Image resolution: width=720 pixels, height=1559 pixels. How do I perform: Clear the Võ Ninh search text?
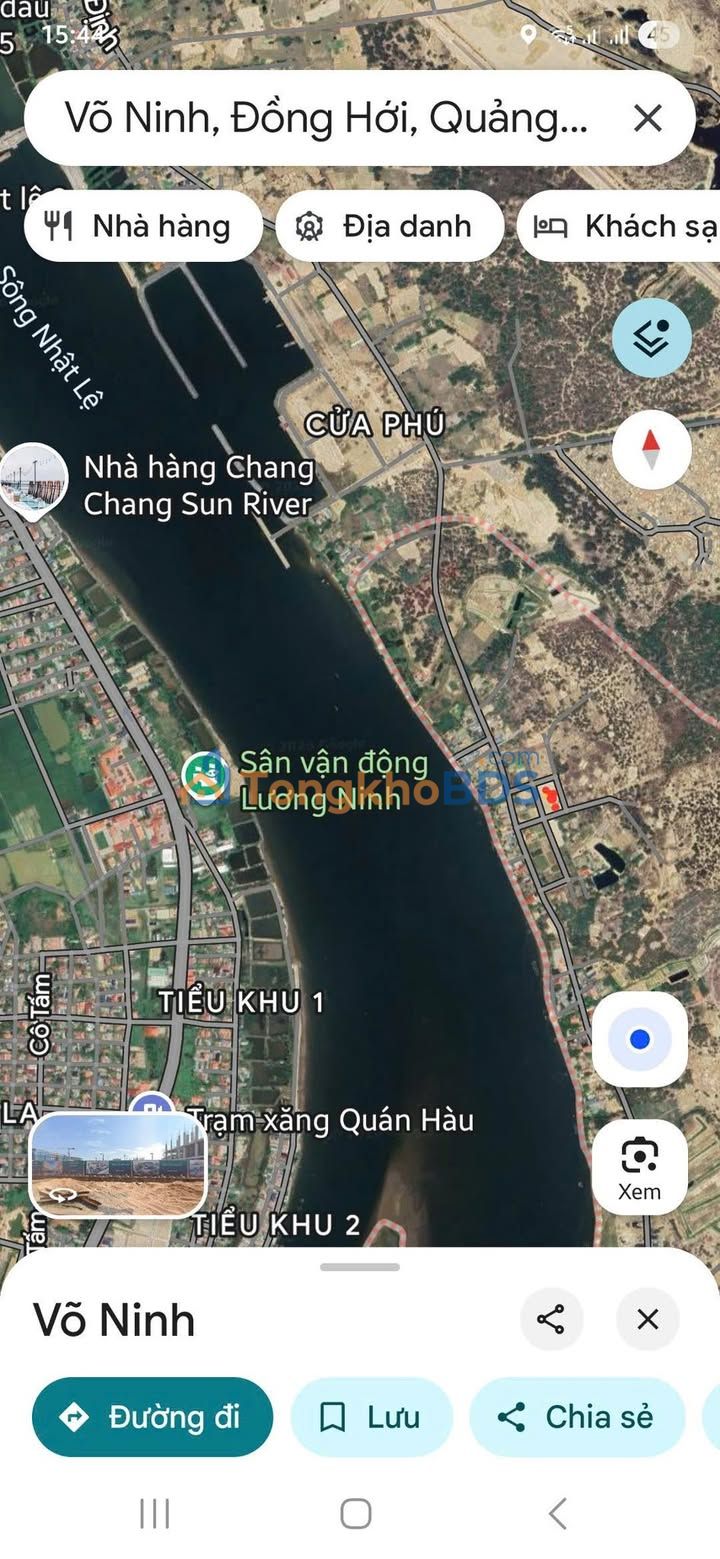click(648, 119)
